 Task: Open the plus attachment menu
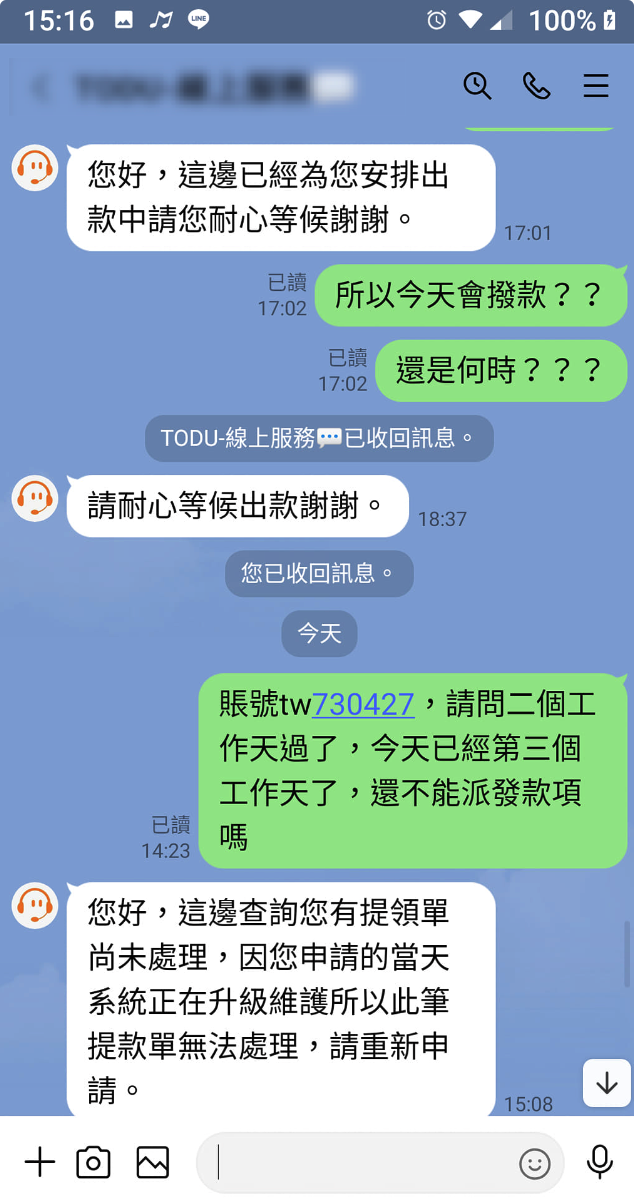pyautogui.click(x=40, y=1163)
